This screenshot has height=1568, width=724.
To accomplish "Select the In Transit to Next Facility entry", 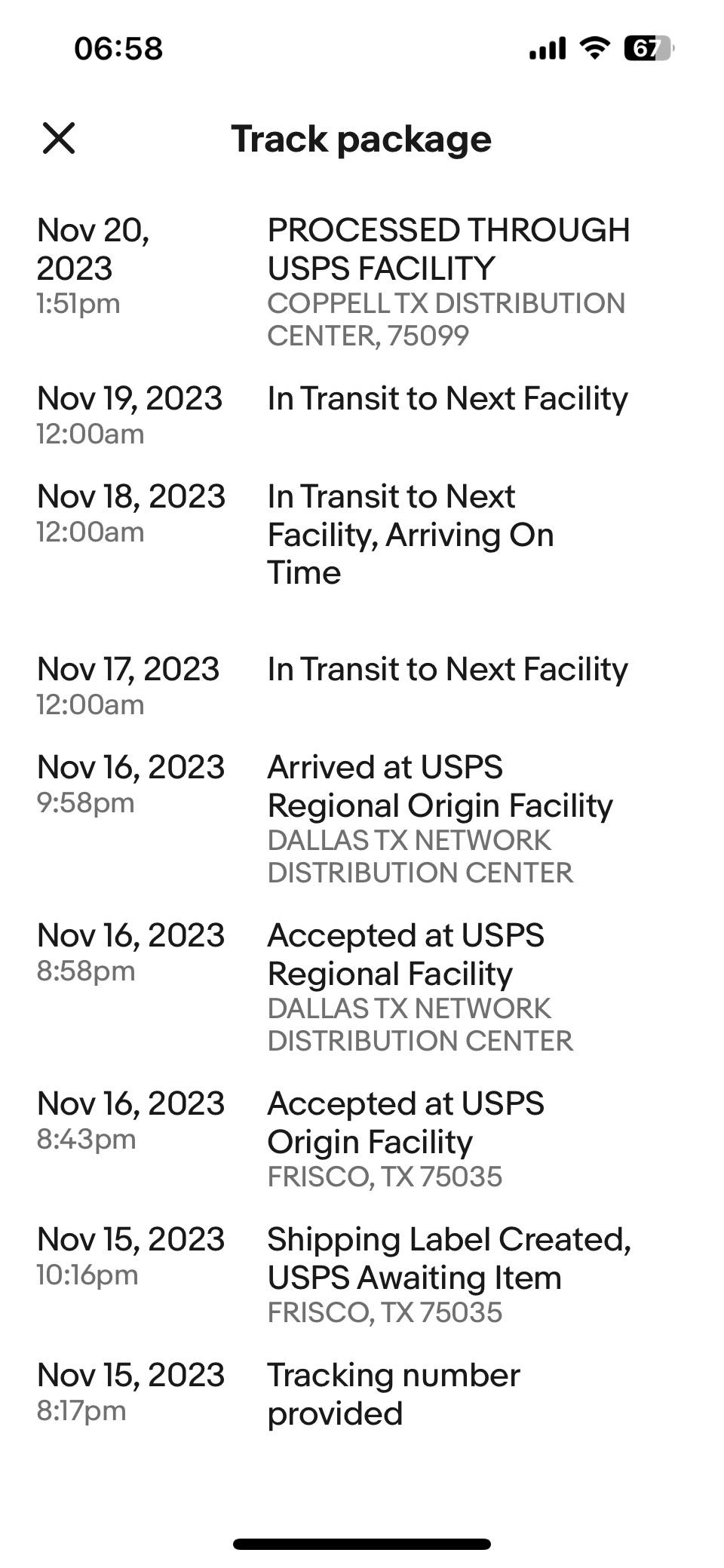I will tap(447, 399).
